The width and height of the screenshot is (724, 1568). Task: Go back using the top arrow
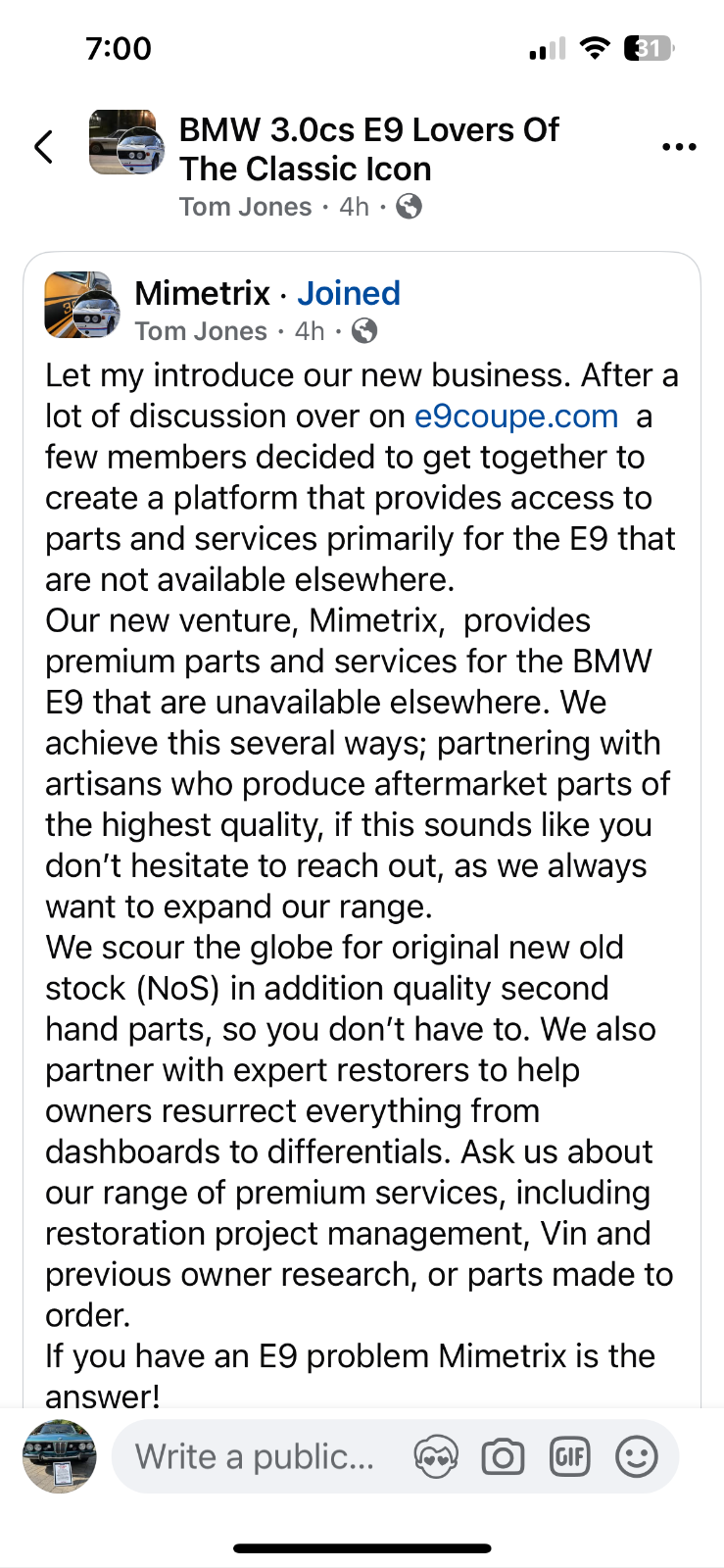(x=44, y=147)
